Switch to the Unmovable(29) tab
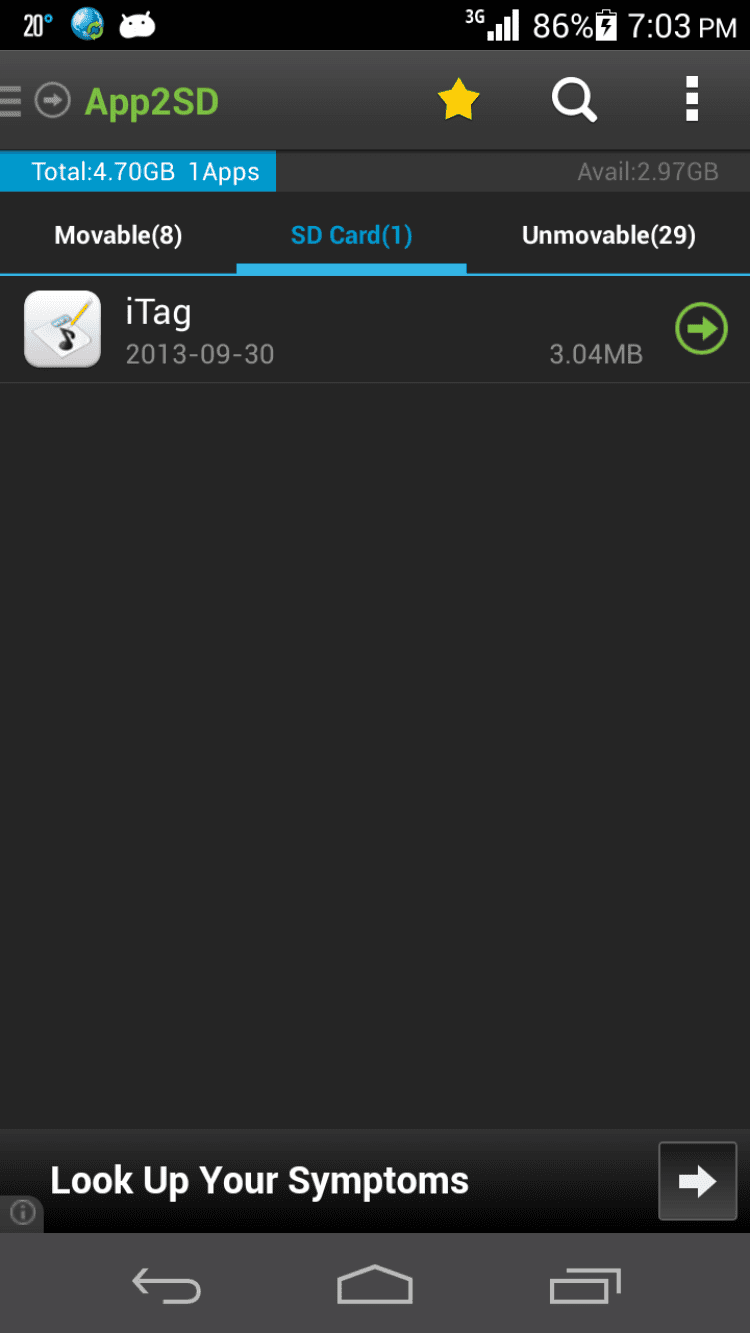Screen dimensions: 750x1333 [608, 236]
